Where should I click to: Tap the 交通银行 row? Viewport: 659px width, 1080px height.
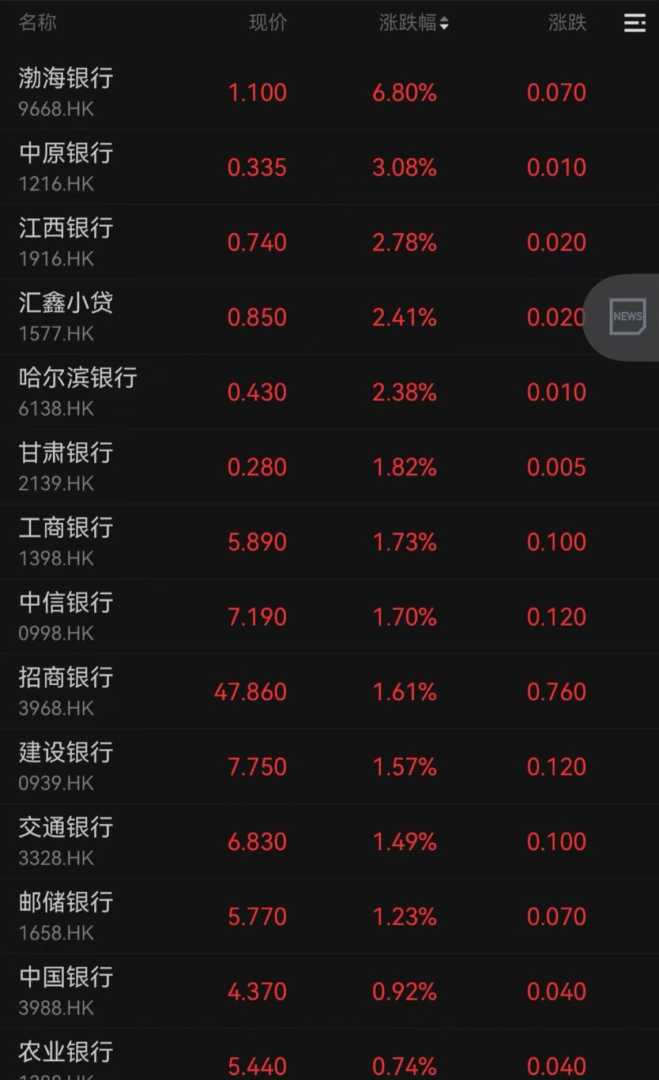pyautogui.click(x=66, y=841)
